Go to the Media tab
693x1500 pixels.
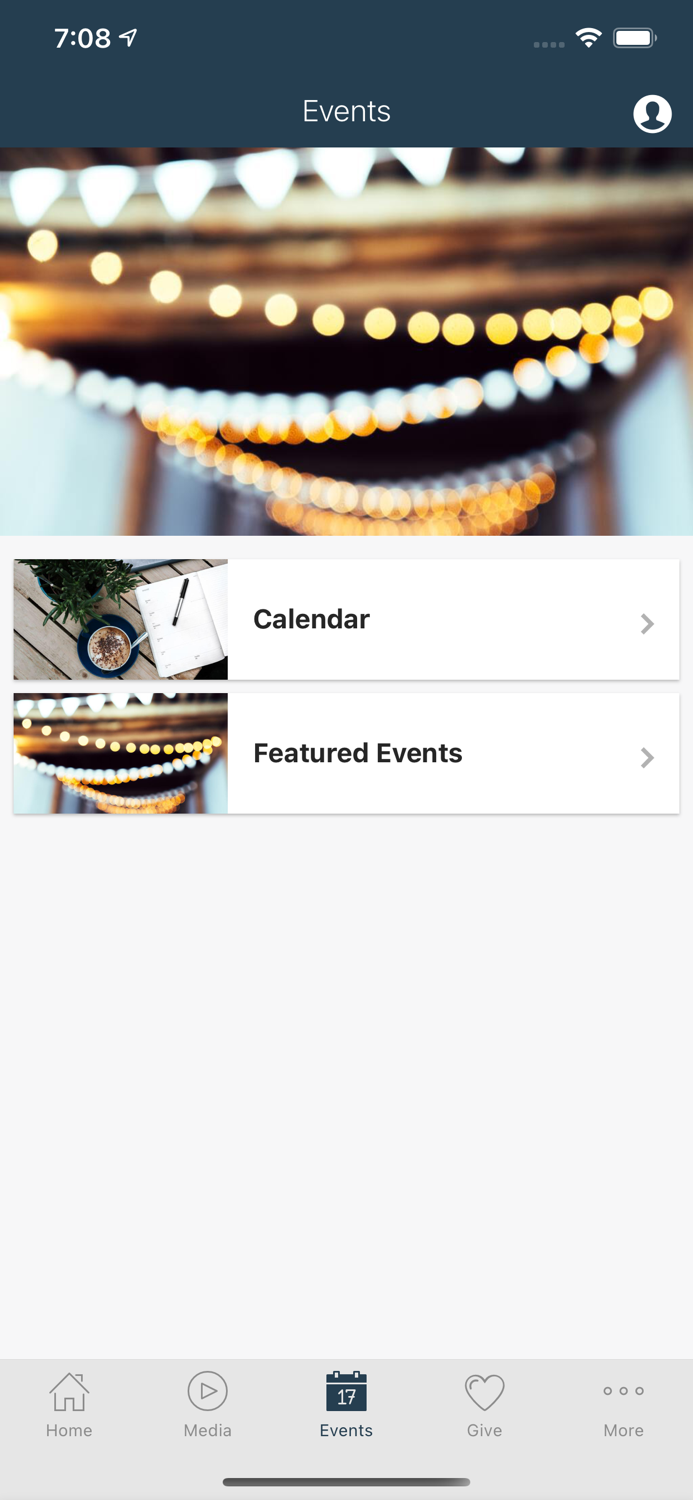click(208, 1404)
